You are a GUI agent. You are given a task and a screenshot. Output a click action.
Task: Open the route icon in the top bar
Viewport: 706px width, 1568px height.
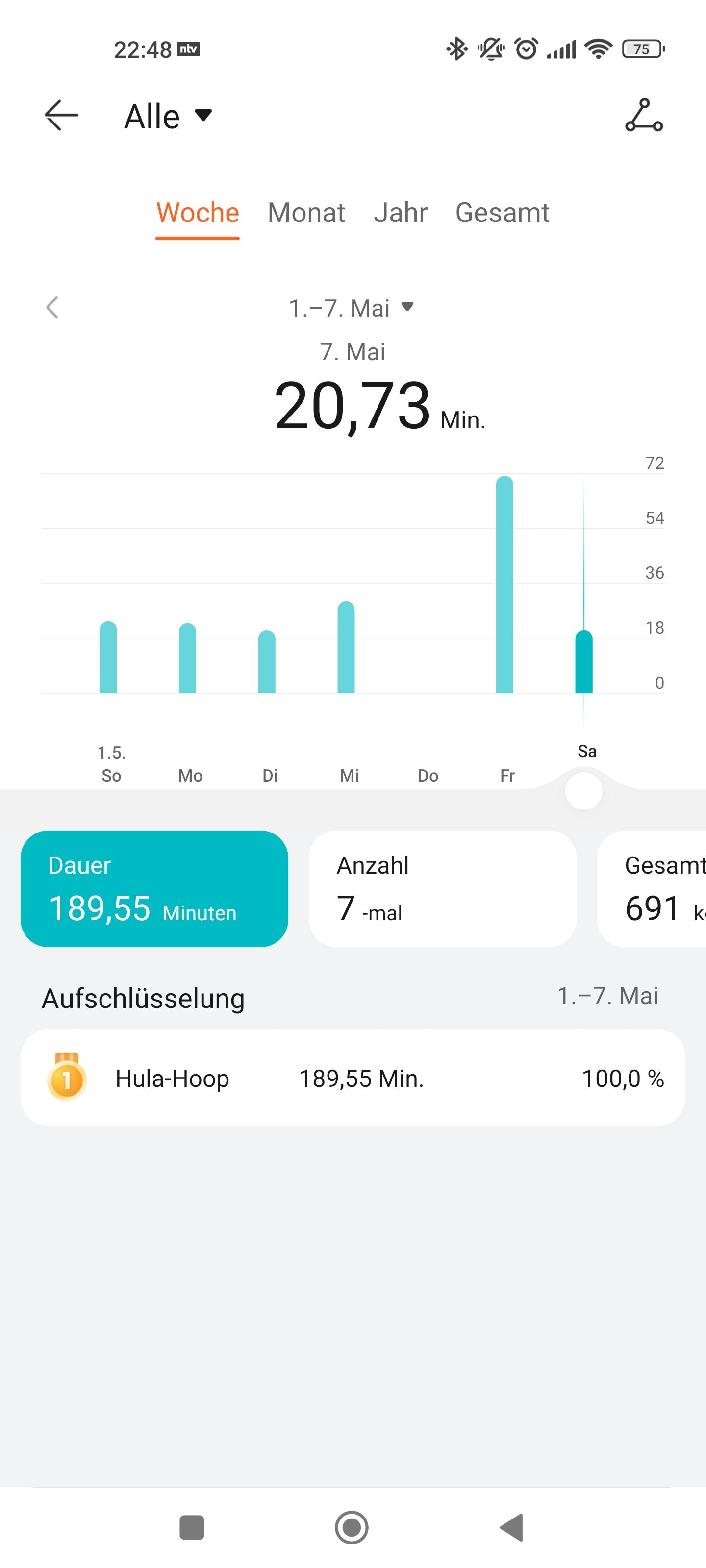pos(643,115)
